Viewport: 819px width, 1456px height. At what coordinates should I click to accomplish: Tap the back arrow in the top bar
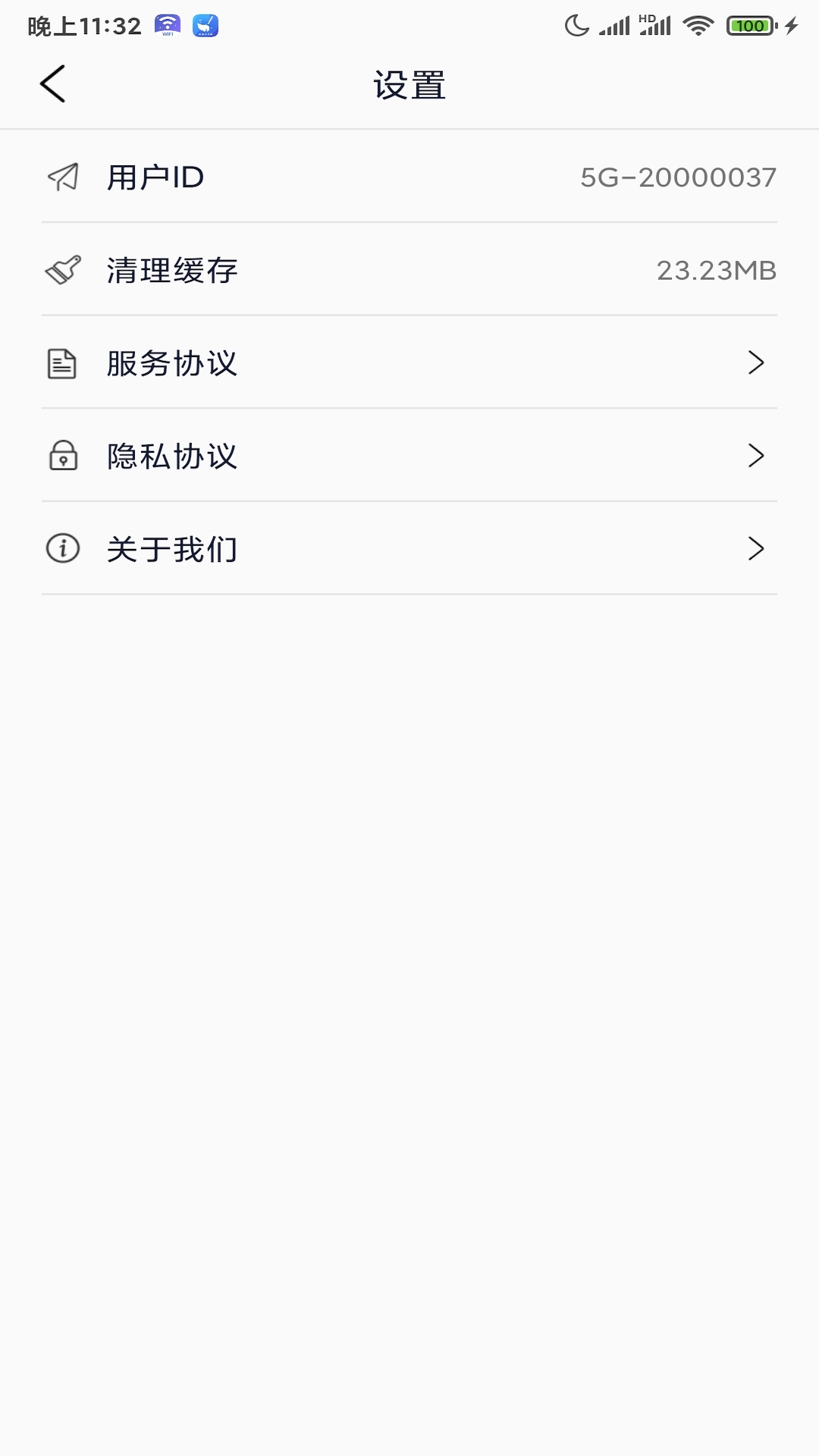[53, 83]
